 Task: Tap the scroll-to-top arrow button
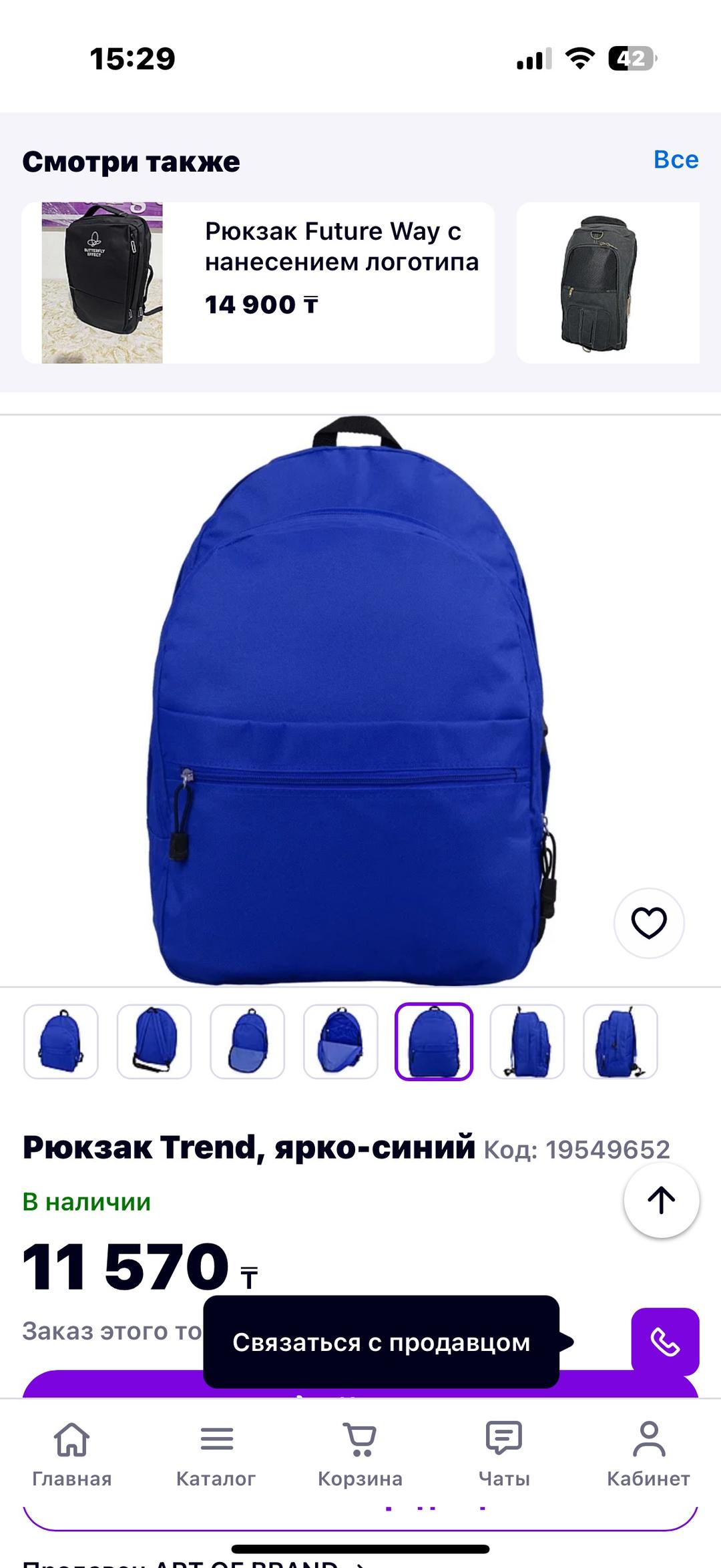[662, 1200]
